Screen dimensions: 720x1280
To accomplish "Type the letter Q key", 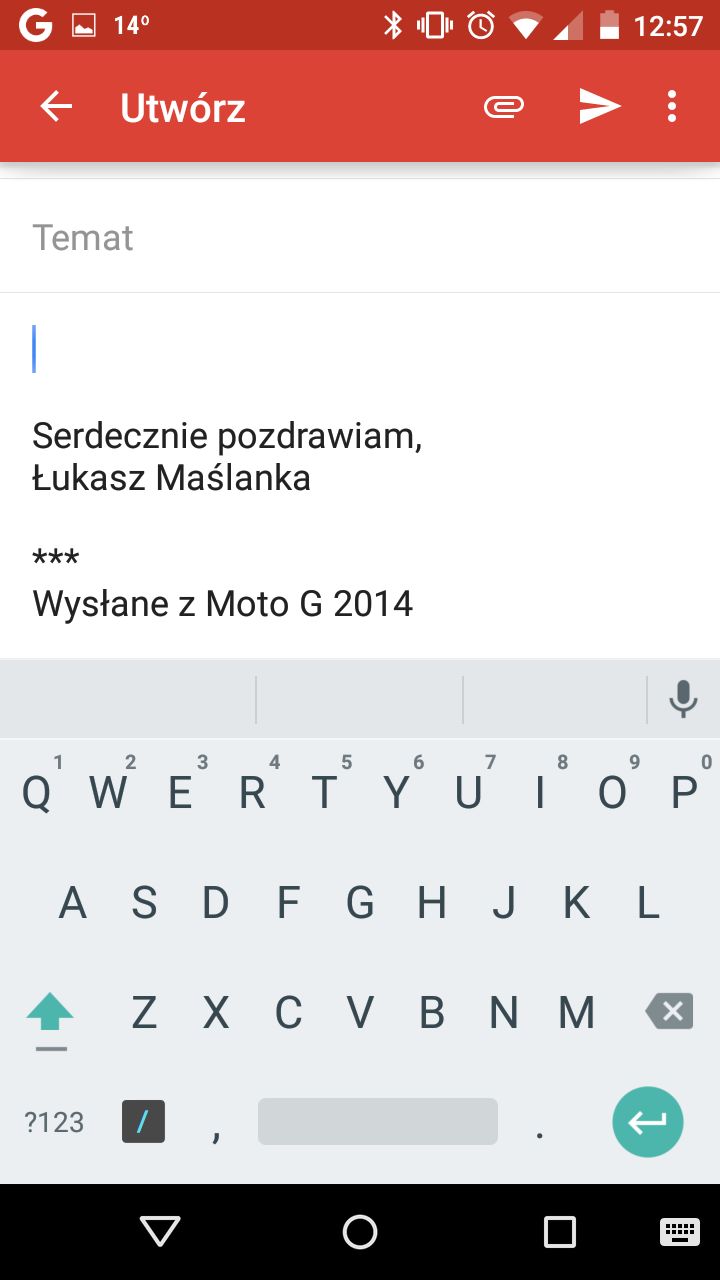I will click(36, 793).
